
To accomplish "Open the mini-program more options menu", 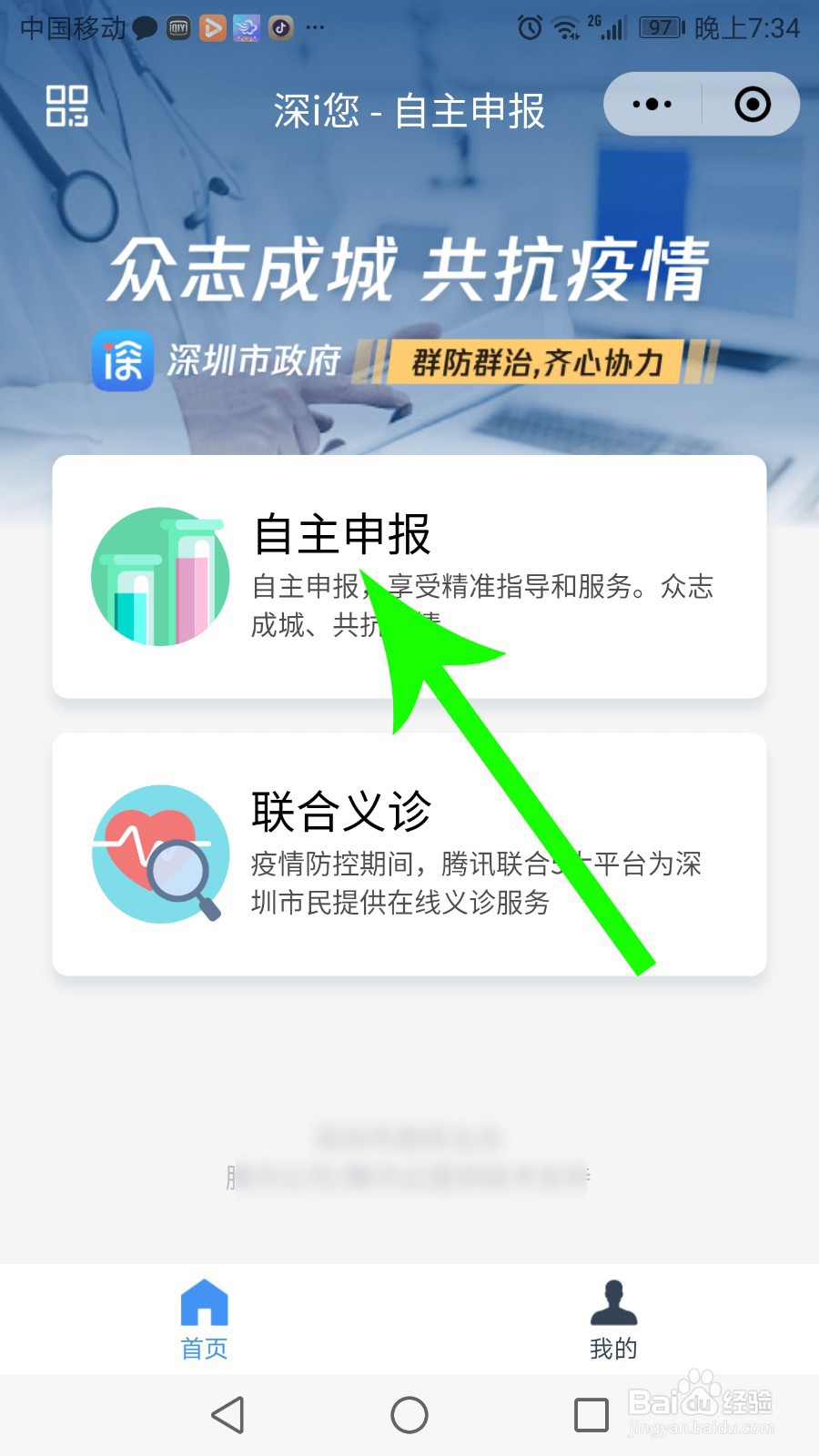I will (652, 104).
